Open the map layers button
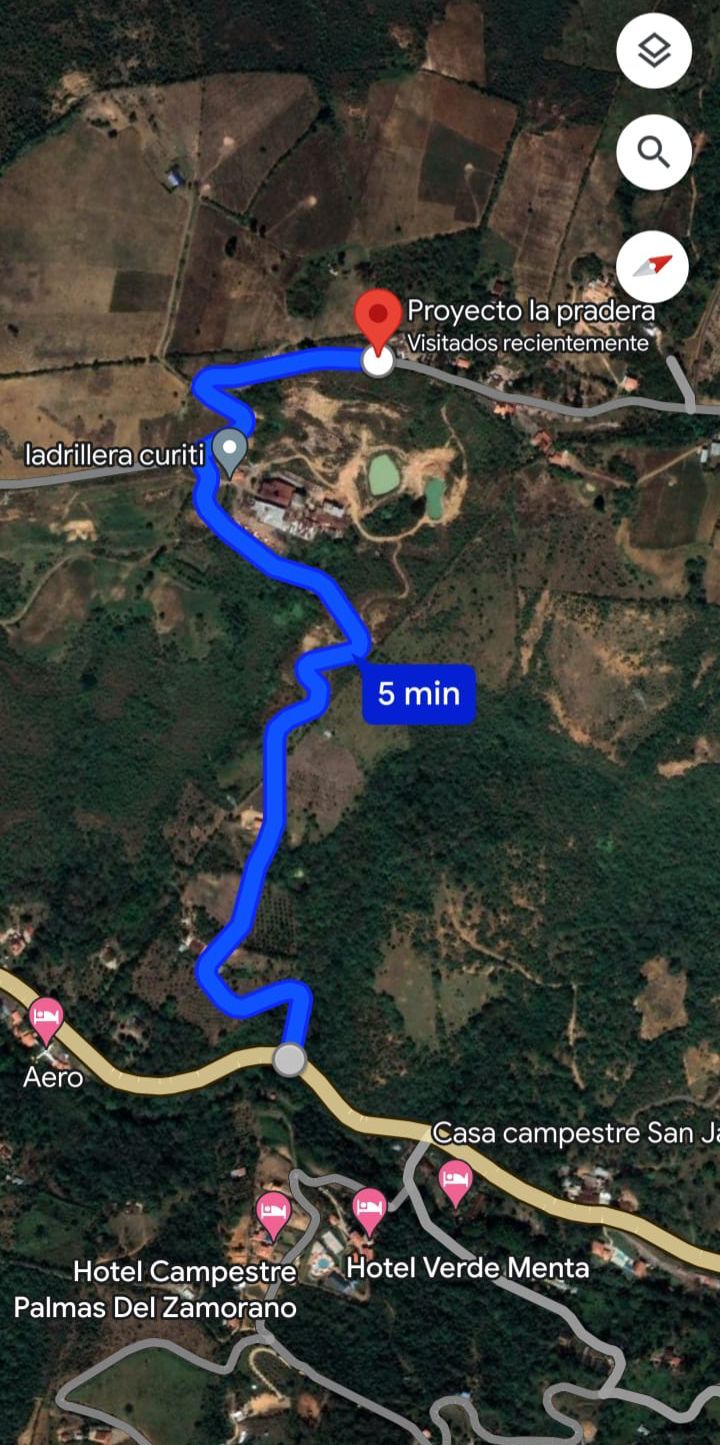The width and height of the screenshot is (720, 1445). pyautogui.click(x=654, y=51)
